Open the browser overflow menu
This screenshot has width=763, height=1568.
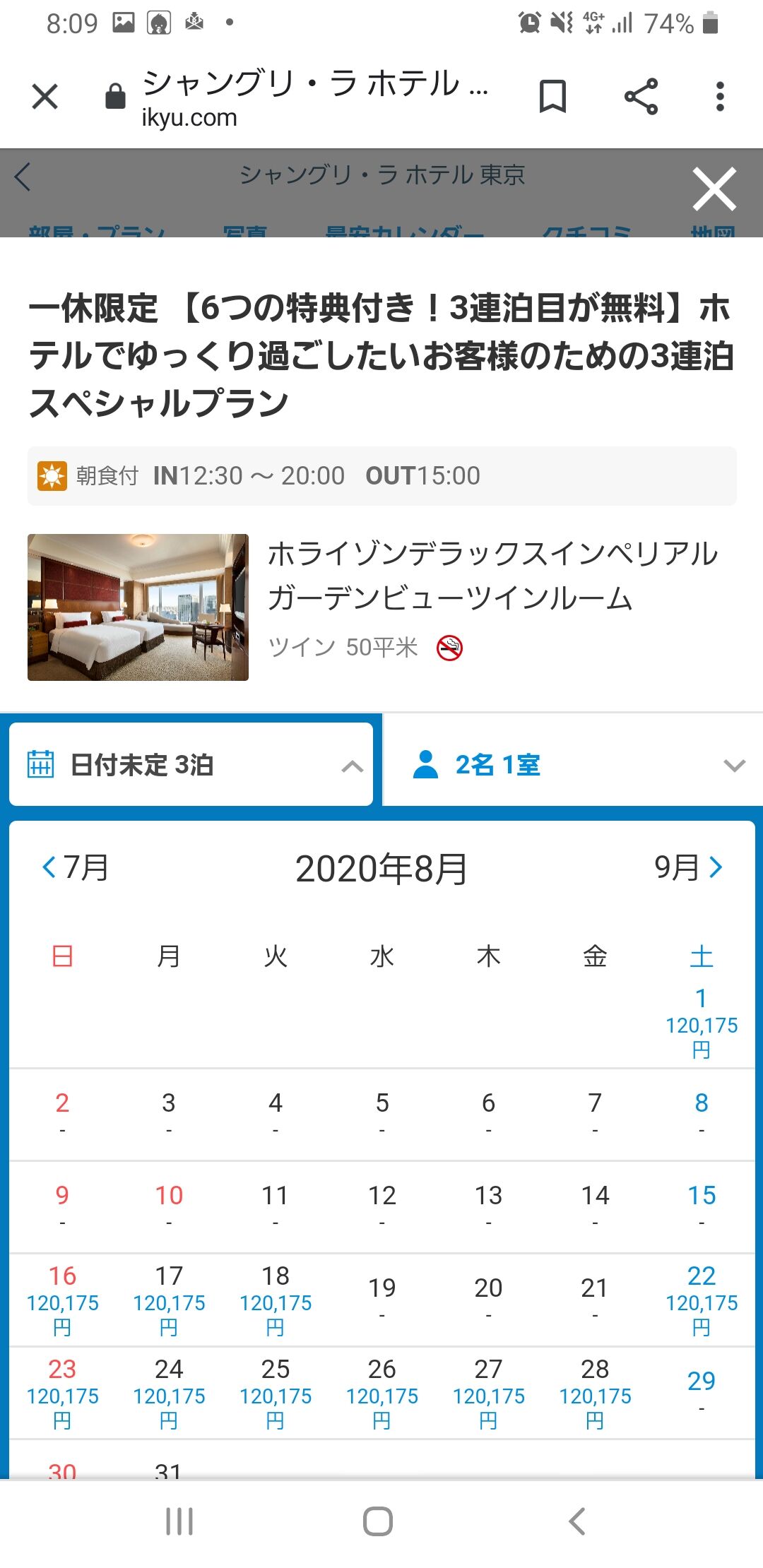pos(719,97)
